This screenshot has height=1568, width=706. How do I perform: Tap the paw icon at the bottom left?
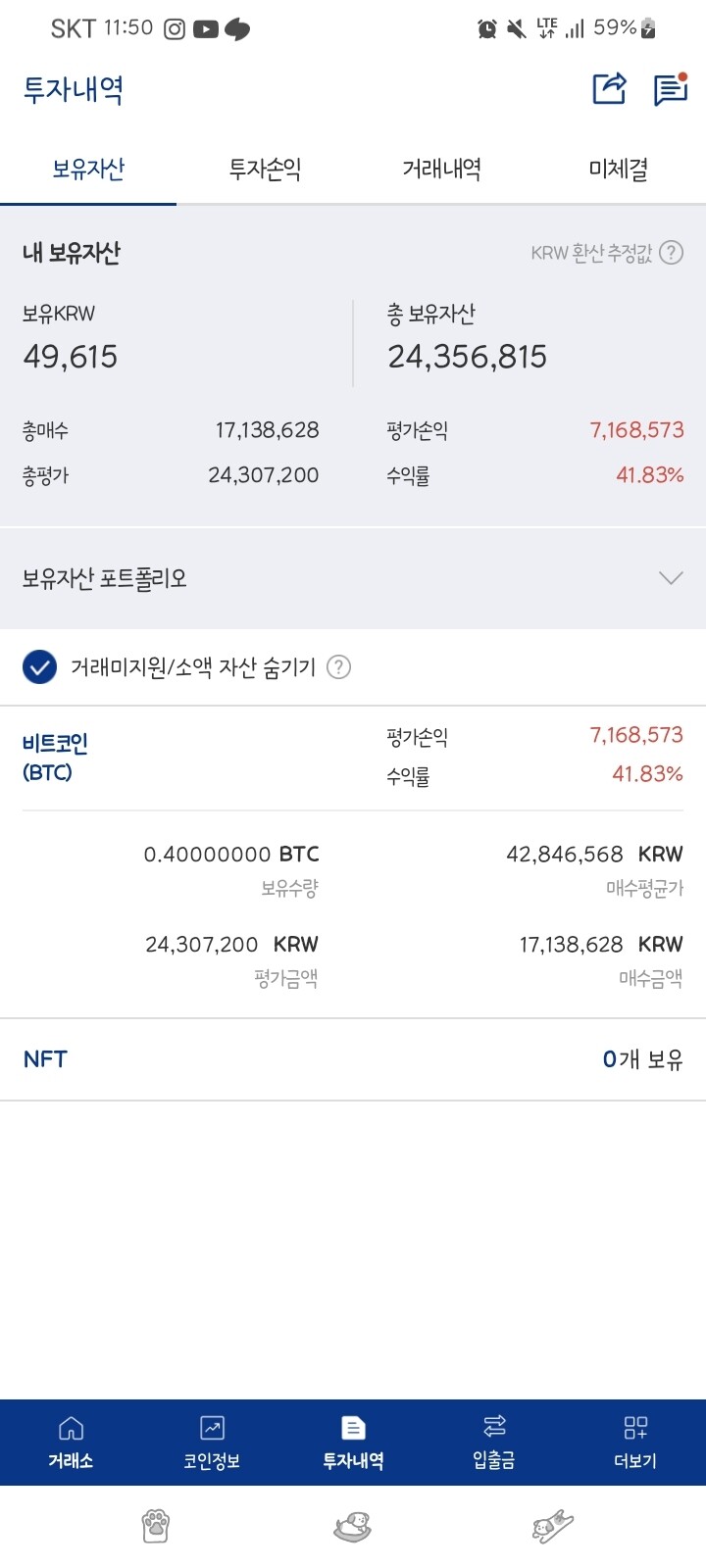155,1525
